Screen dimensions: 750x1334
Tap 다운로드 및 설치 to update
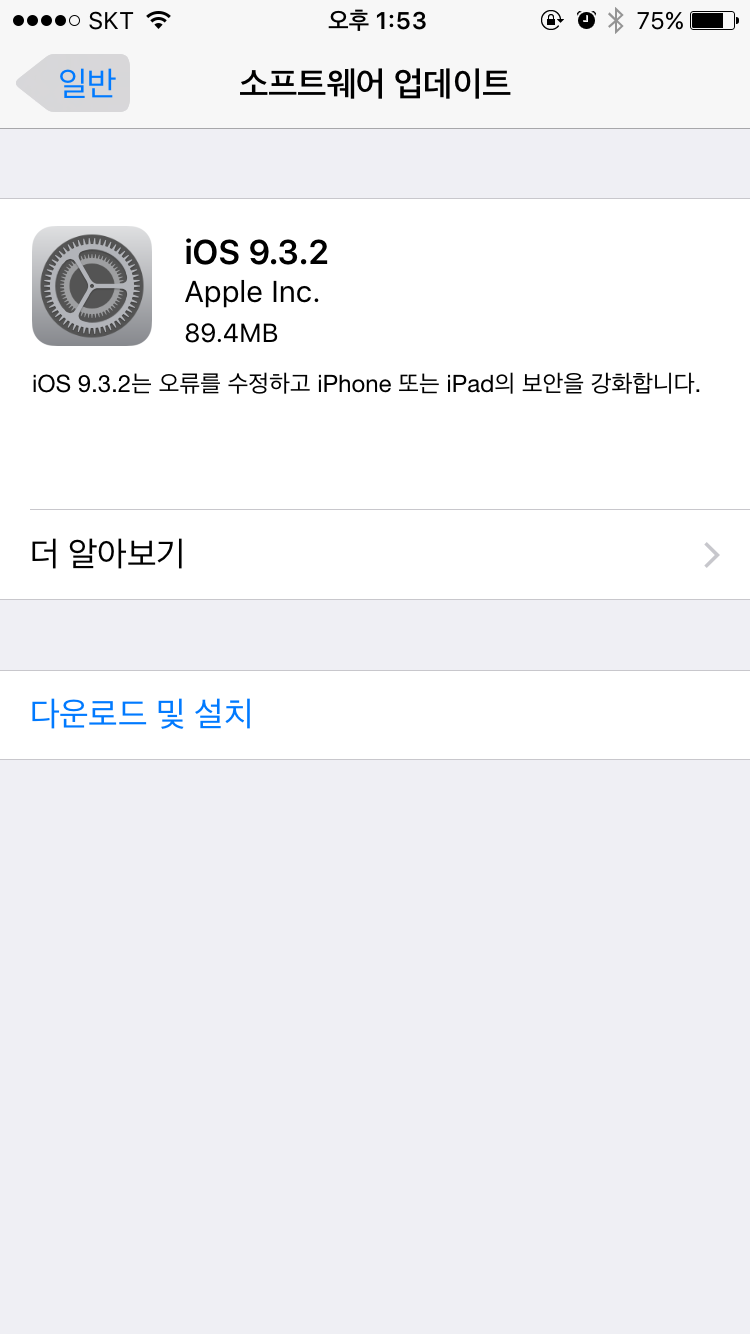tap(142, 714)
